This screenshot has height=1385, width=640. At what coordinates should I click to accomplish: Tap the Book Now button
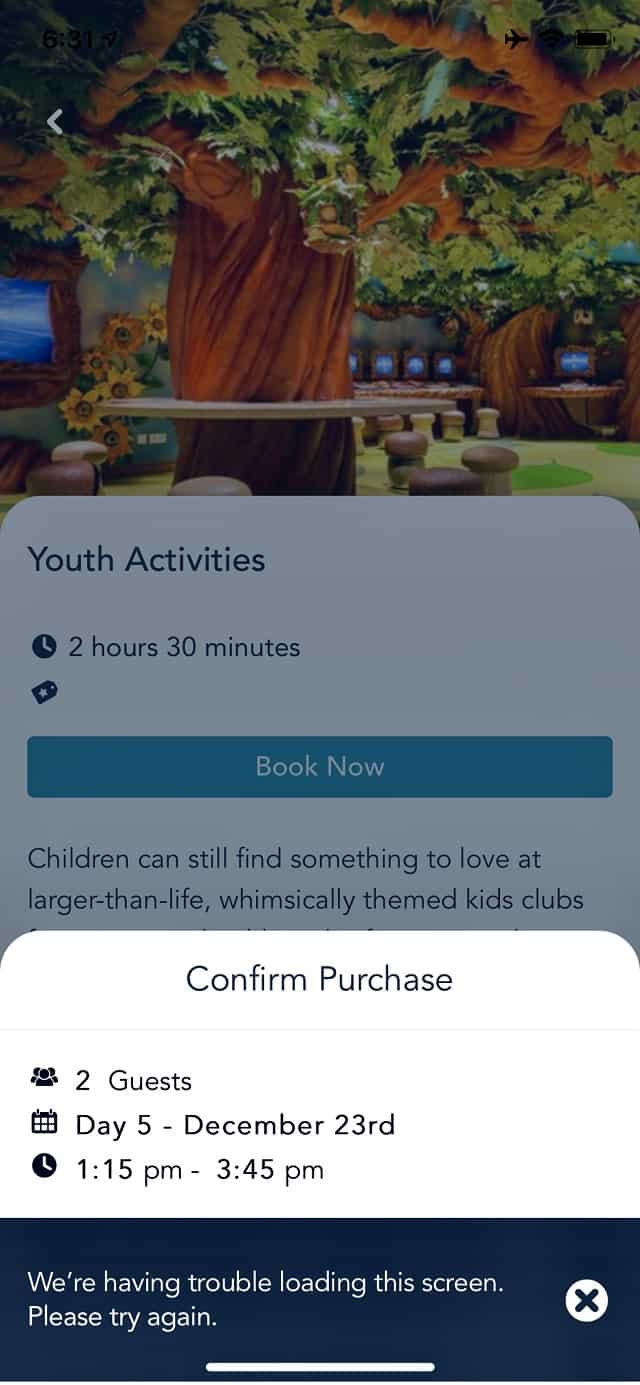320,767
